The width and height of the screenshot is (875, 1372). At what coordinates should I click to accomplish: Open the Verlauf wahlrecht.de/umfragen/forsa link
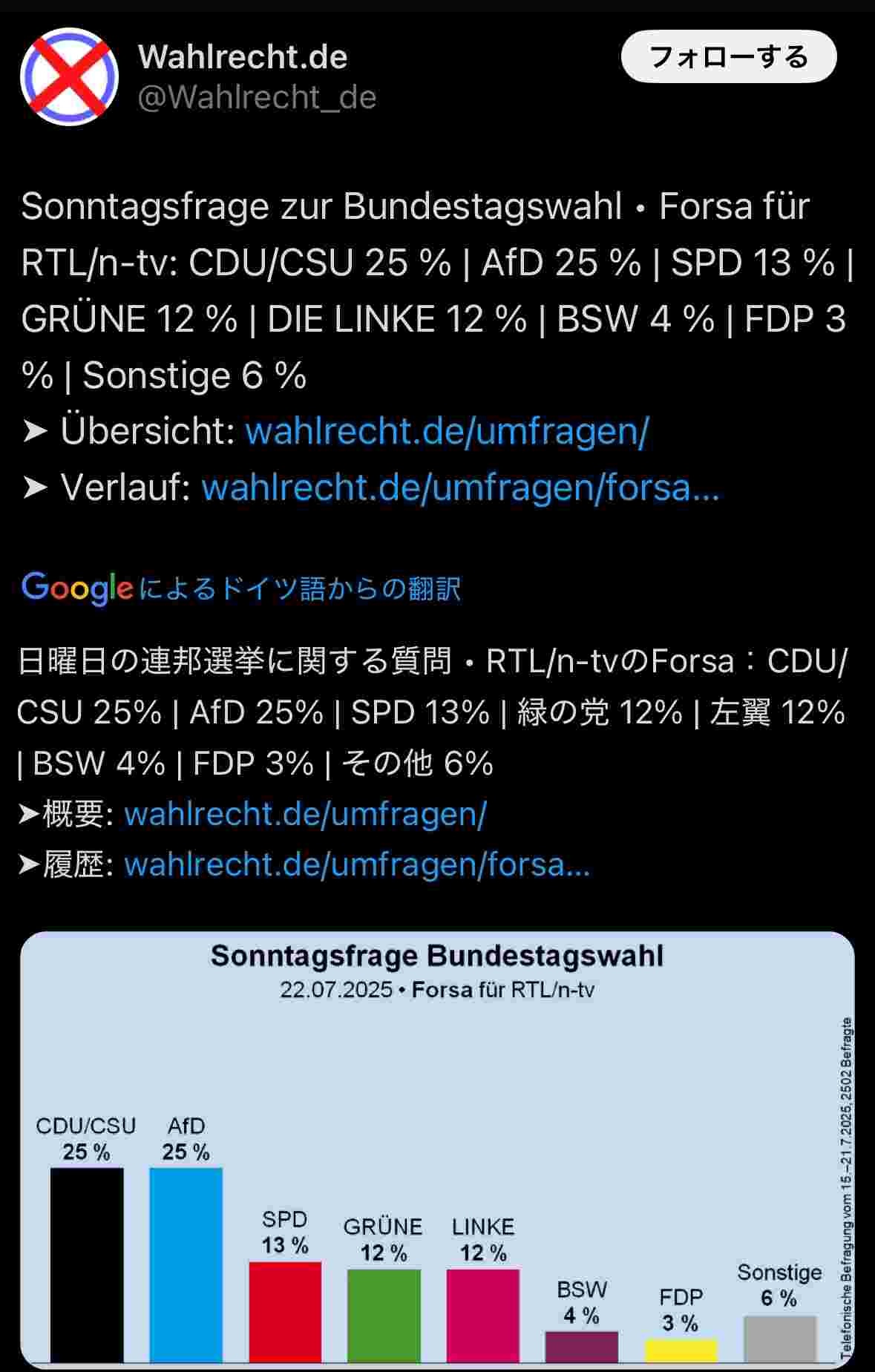[460, 488]
